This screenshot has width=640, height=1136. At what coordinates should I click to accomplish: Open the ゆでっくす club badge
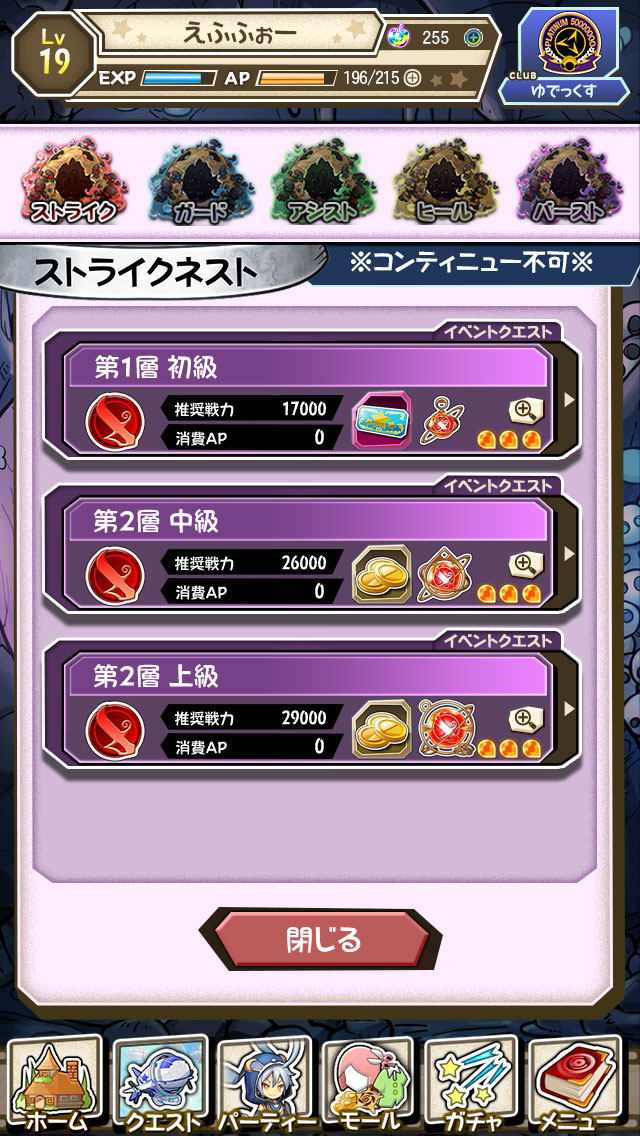click(x=567, y=55)
